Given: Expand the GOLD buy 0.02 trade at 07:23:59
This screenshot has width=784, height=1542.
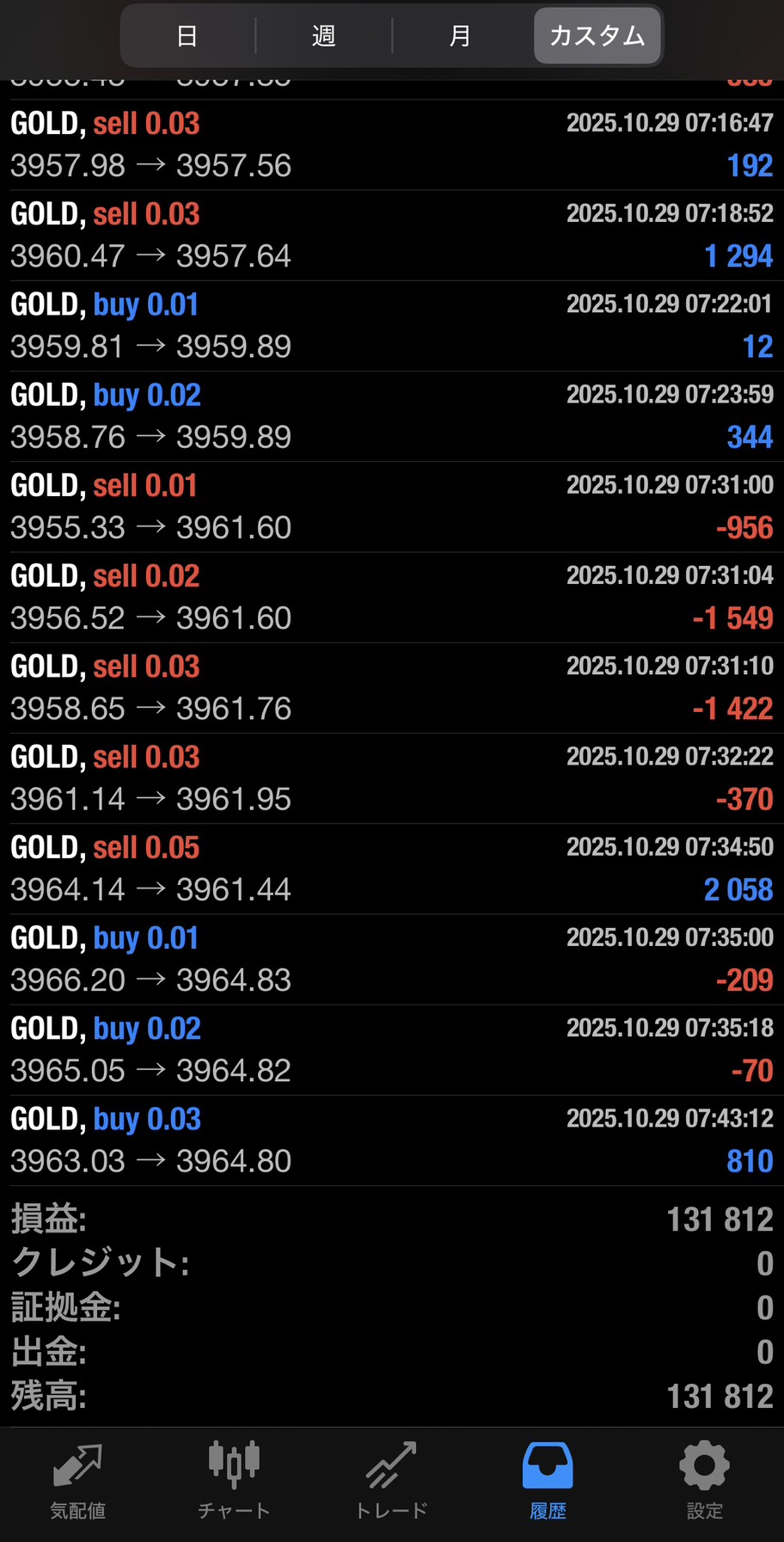Looking at the screenshot, I should coord(392,415).
